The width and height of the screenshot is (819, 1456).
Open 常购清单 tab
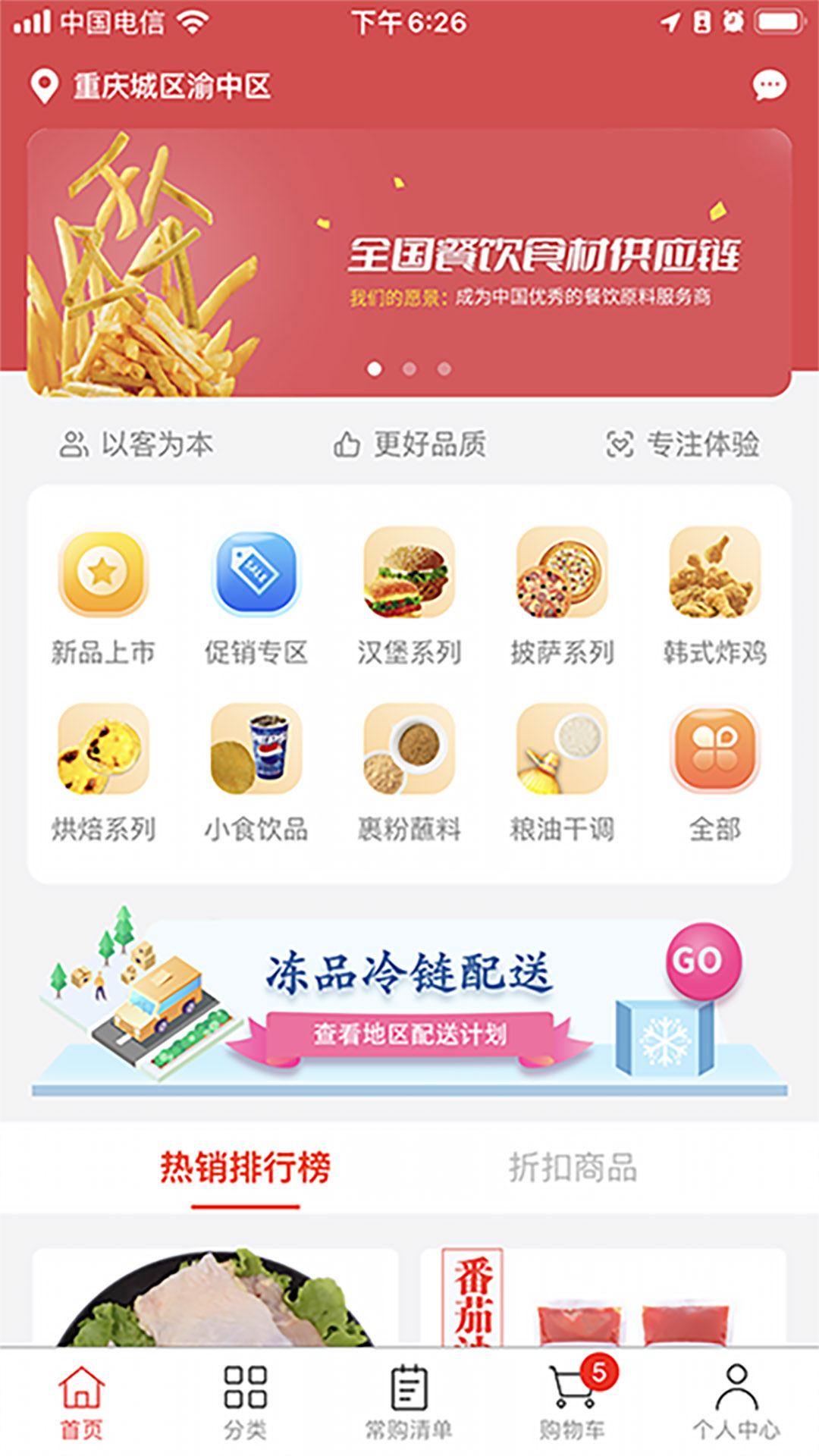pos(409,1401)
